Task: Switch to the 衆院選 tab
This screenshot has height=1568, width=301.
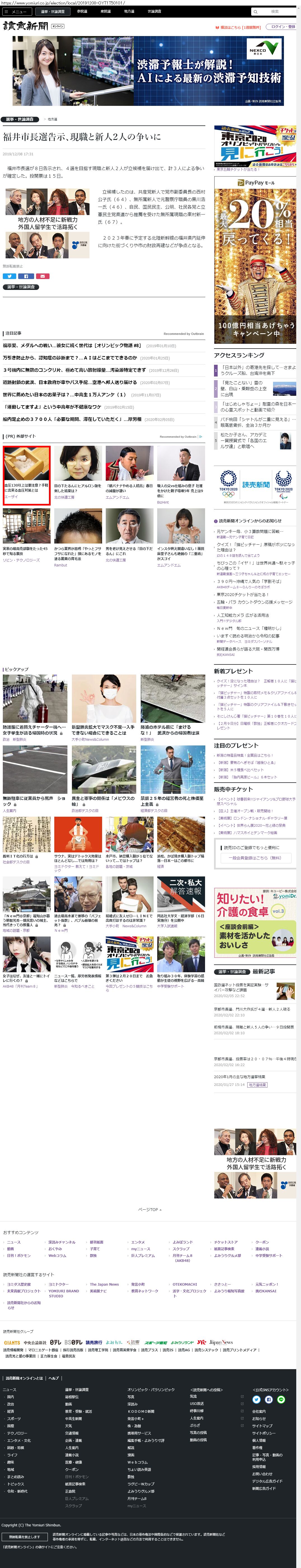Action: [105, 11]
